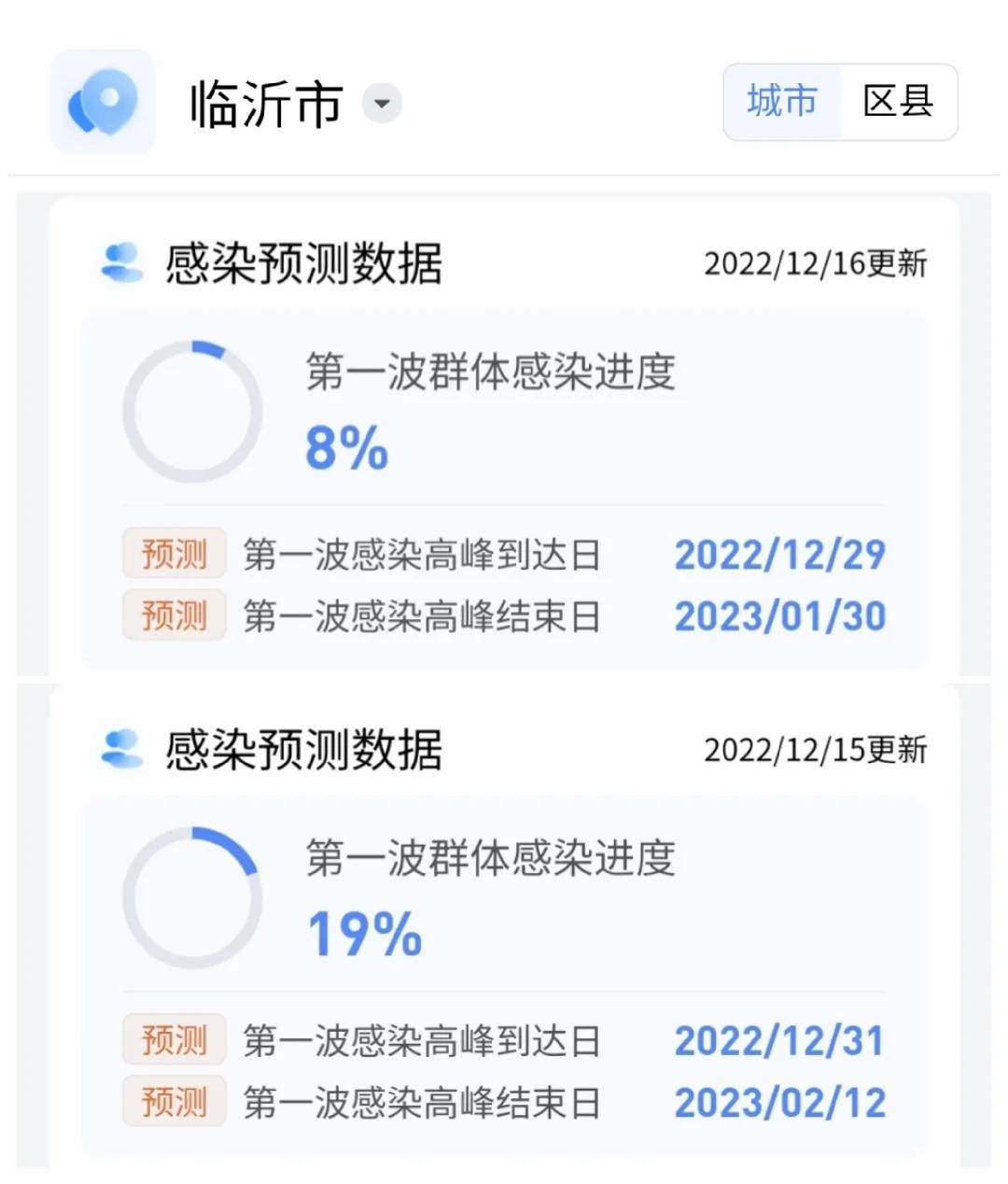
Task: Click the 预测 tag in the 12/15 card's peak end row
Action: point(174,1100)
